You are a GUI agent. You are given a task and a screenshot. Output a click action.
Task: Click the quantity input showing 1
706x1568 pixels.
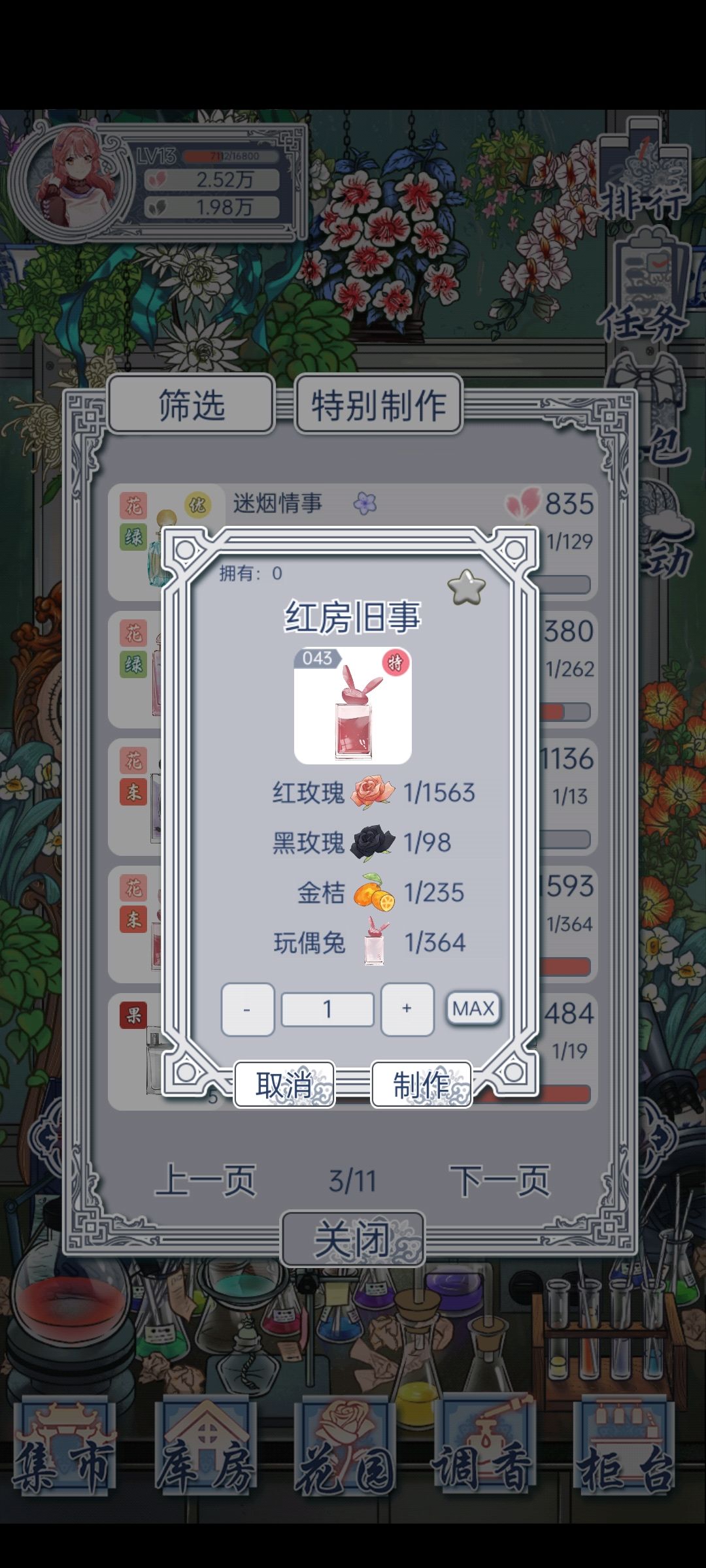coord(328,1009)
